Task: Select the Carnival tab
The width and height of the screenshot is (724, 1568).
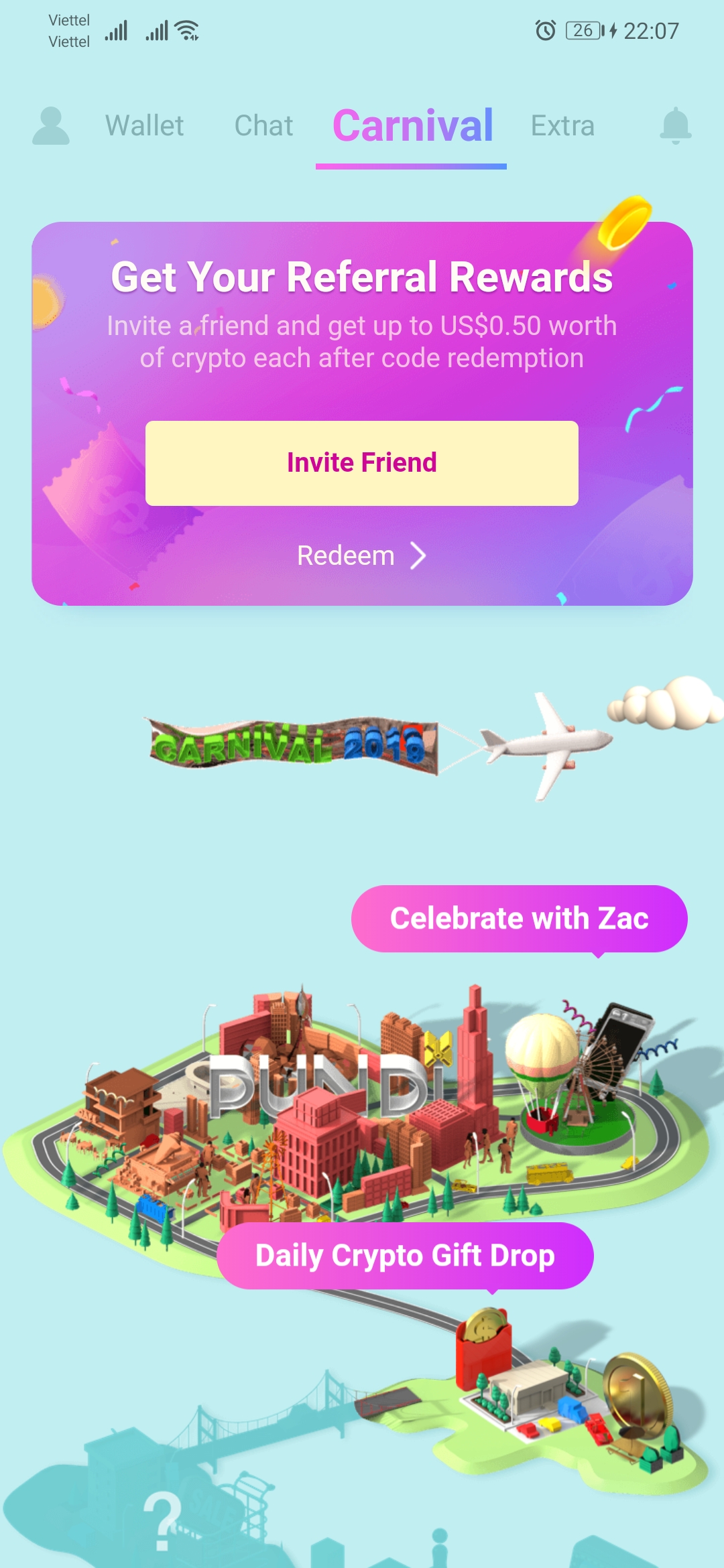Action: click(412, 126)
